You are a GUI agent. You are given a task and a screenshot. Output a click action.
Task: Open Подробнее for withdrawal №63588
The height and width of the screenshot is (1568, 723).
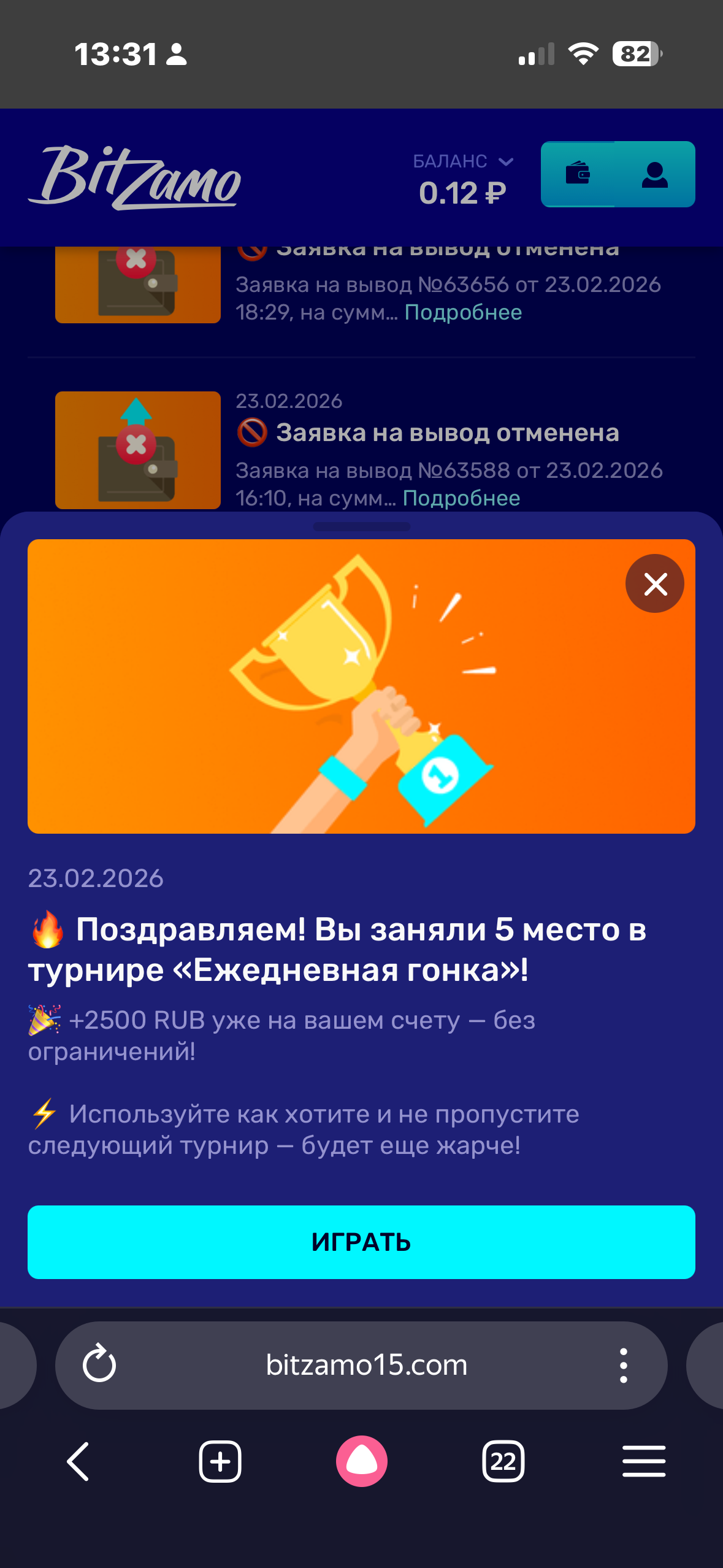coord(461,498)
